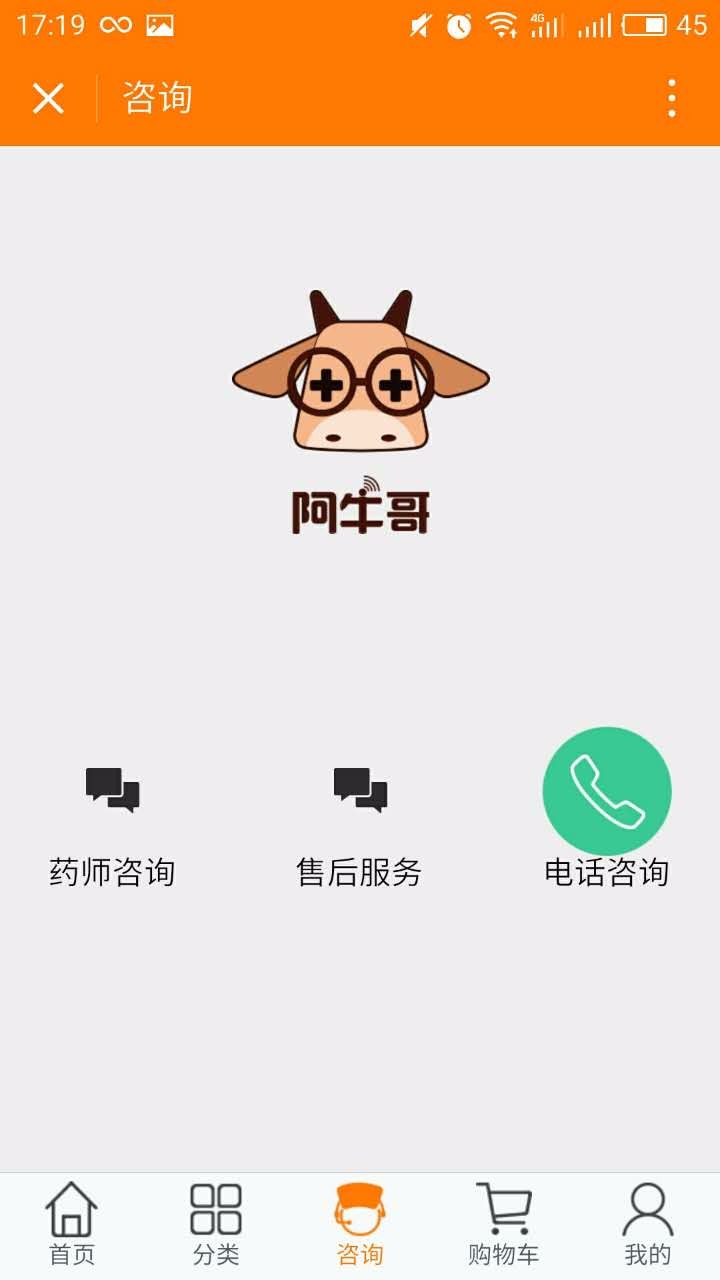Open the three-dot overflow menu
Viewport: 720px width, 1280px height.
coord(672,98)
